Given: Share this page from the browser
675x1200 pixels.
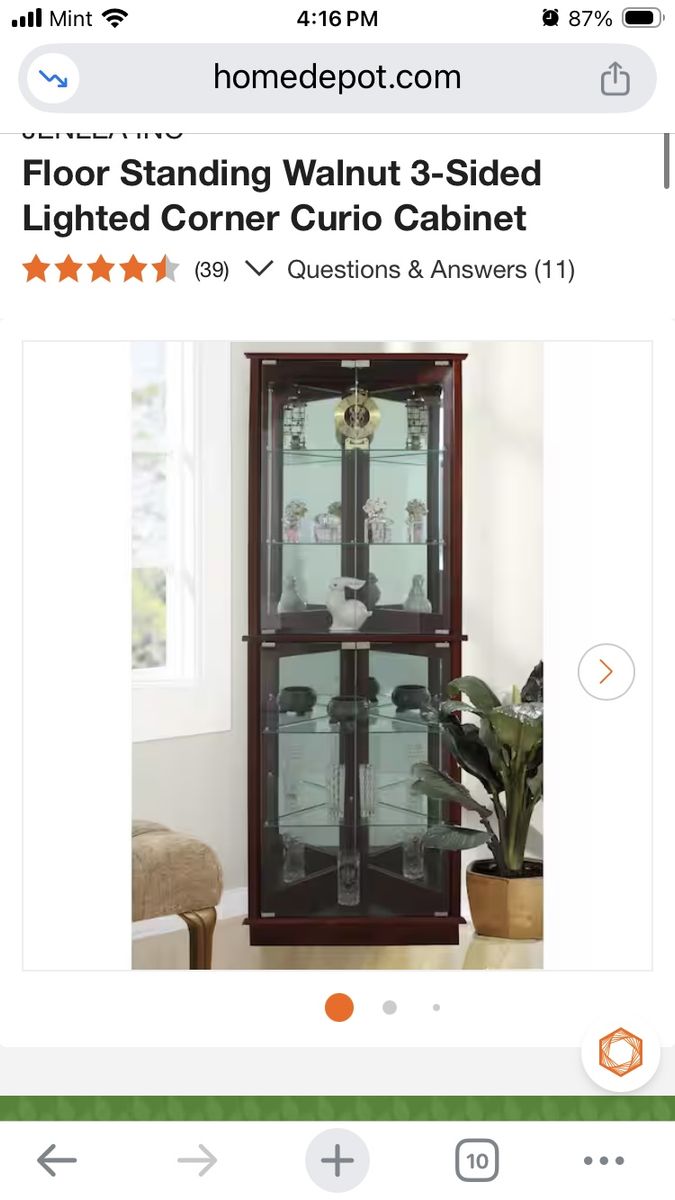Looking at the screenshot, I should click(x=615, y=79).
